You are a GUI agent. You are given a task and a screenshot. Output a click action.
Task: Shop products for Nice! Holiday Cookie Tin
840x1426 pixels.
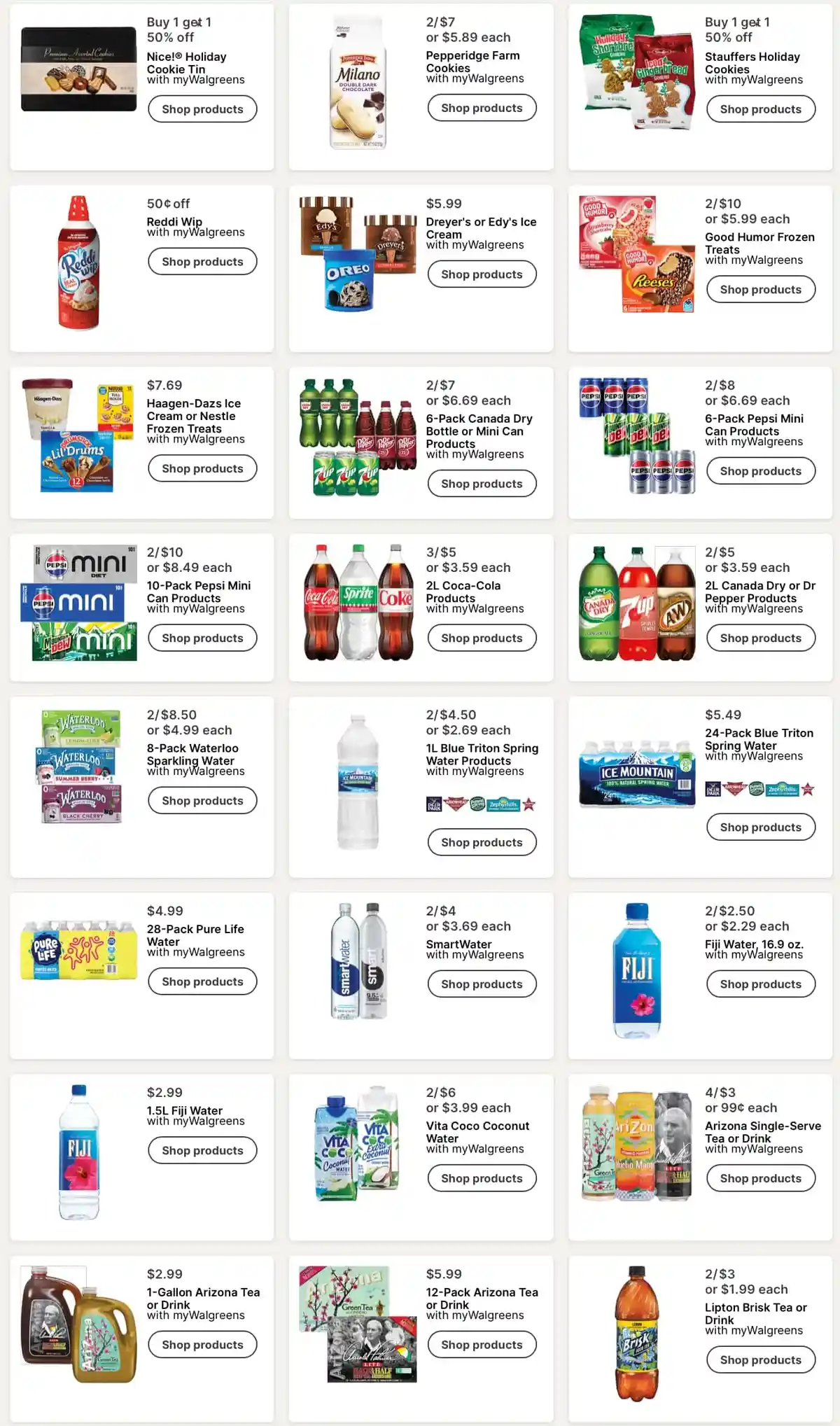[202, 109]
